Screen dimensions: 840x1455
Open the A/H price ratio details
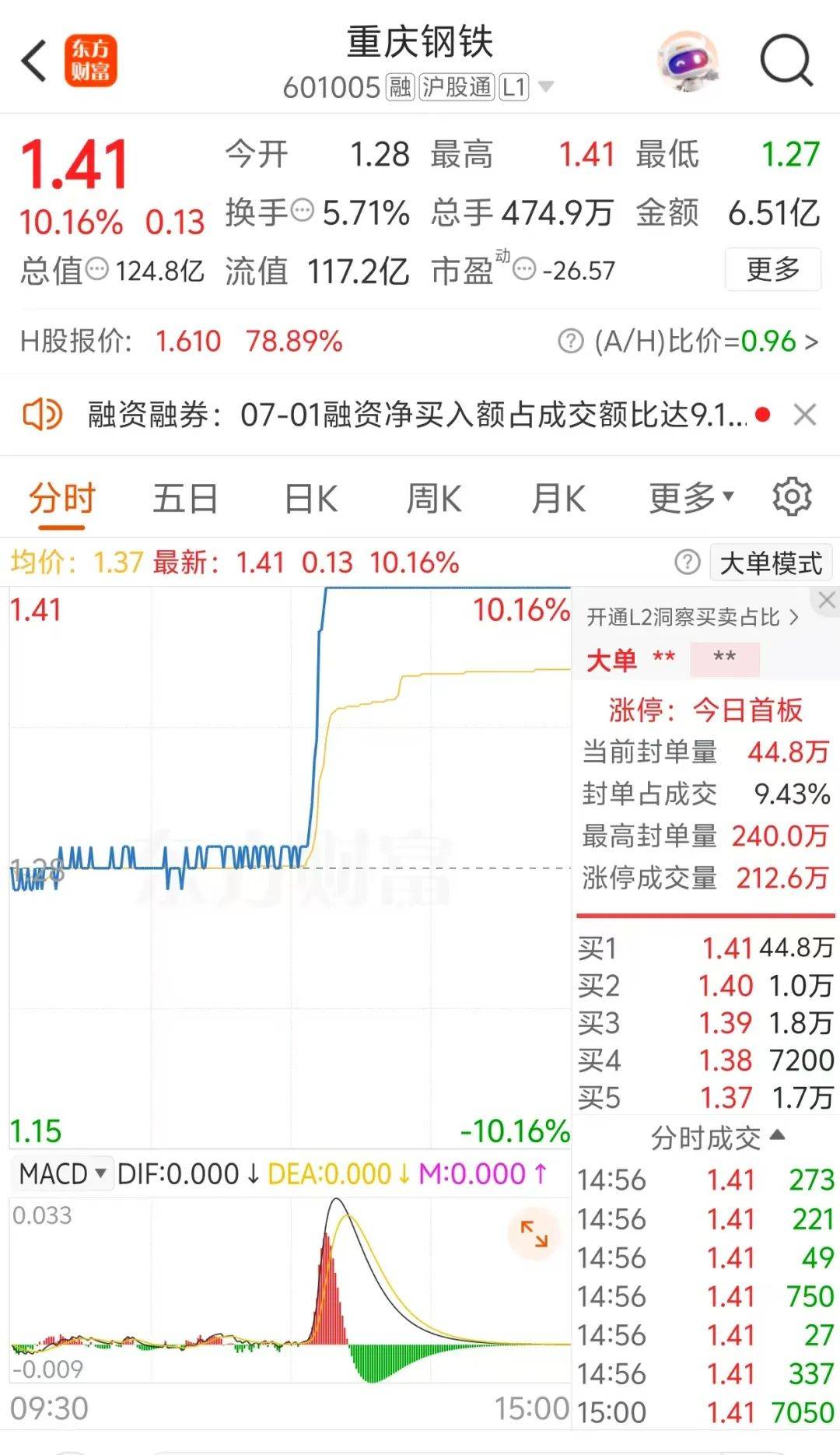[x=688, y=341]
